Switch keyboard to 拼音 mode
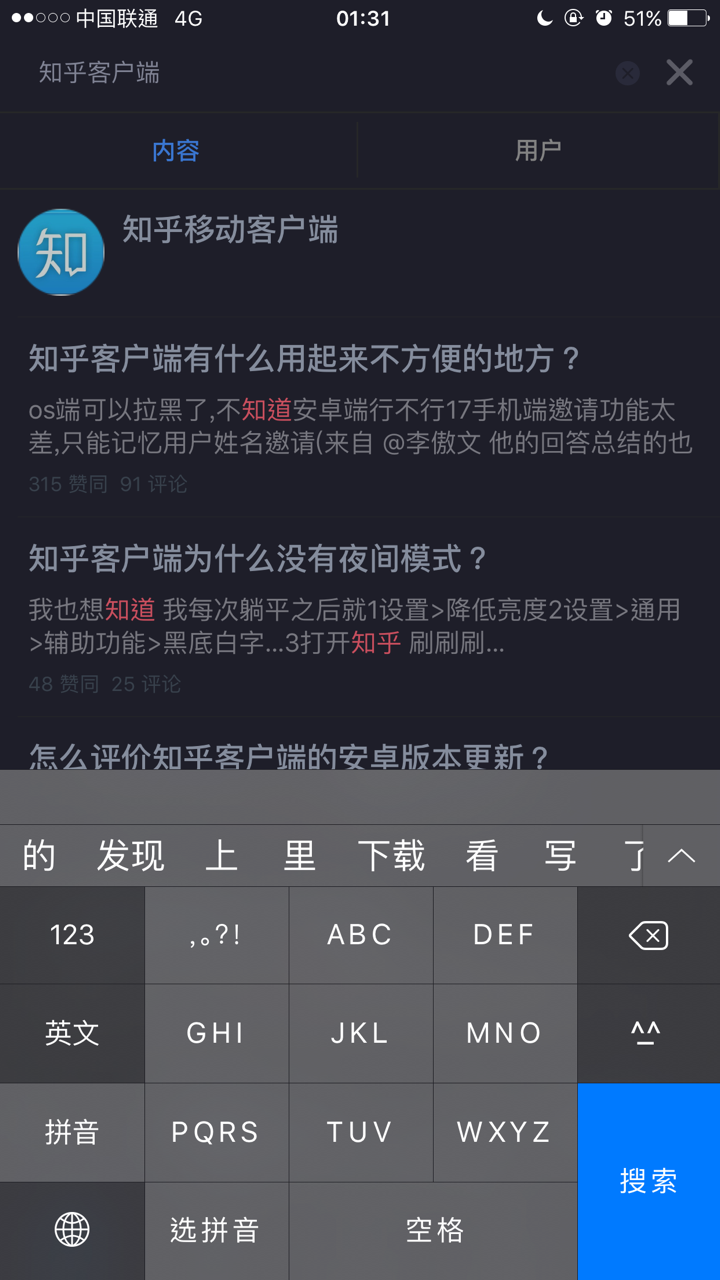720x1280 pixels. pyautogui.click(x=71, y=1132)
